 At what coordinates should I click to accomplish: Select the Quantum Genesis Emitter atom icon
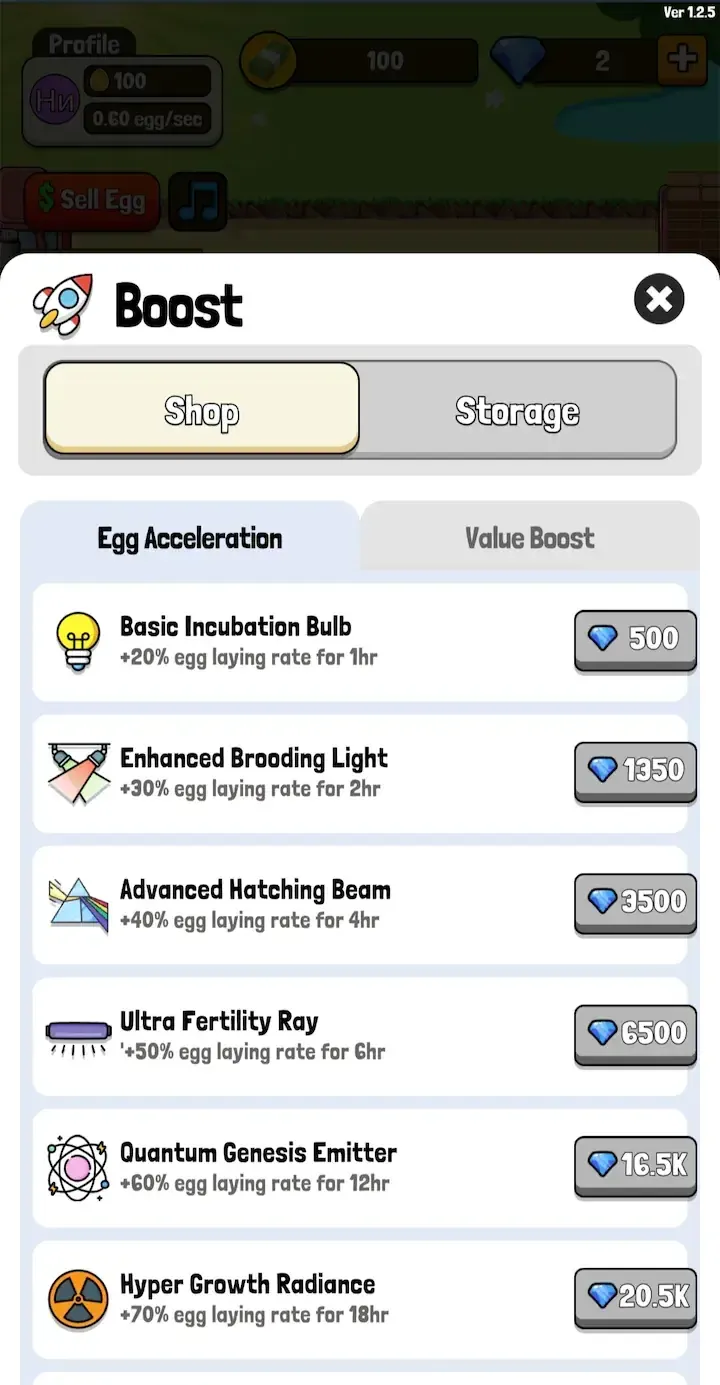(x=78, y=1166)
